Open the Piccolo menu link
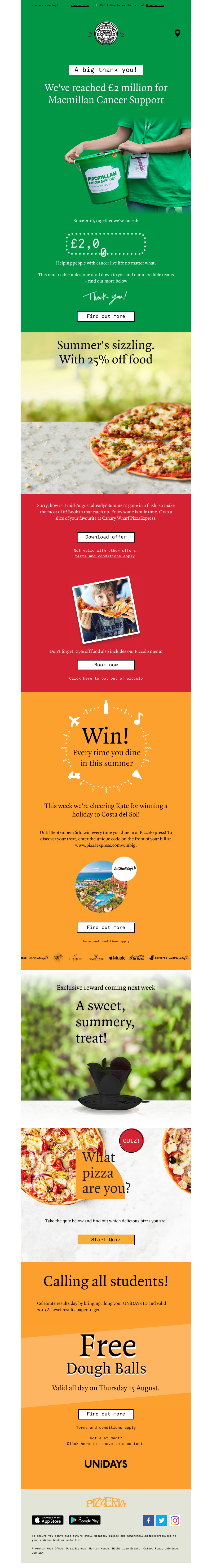Image resolution: width=212 pixels, height=1568 pixels. point(148,651)
